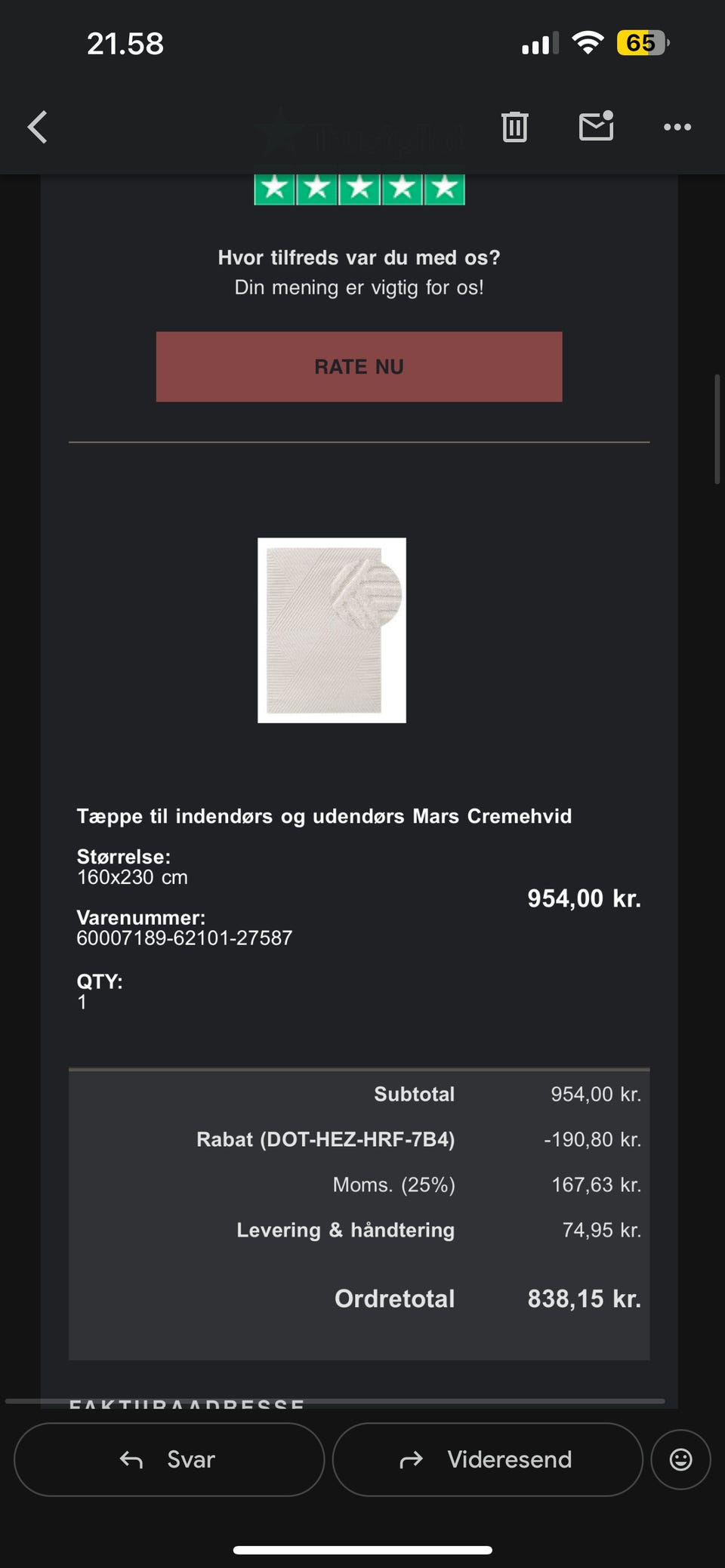Mark the email as unread
The width and height of the screenshot is (725, 1568).
coord(596,126)
